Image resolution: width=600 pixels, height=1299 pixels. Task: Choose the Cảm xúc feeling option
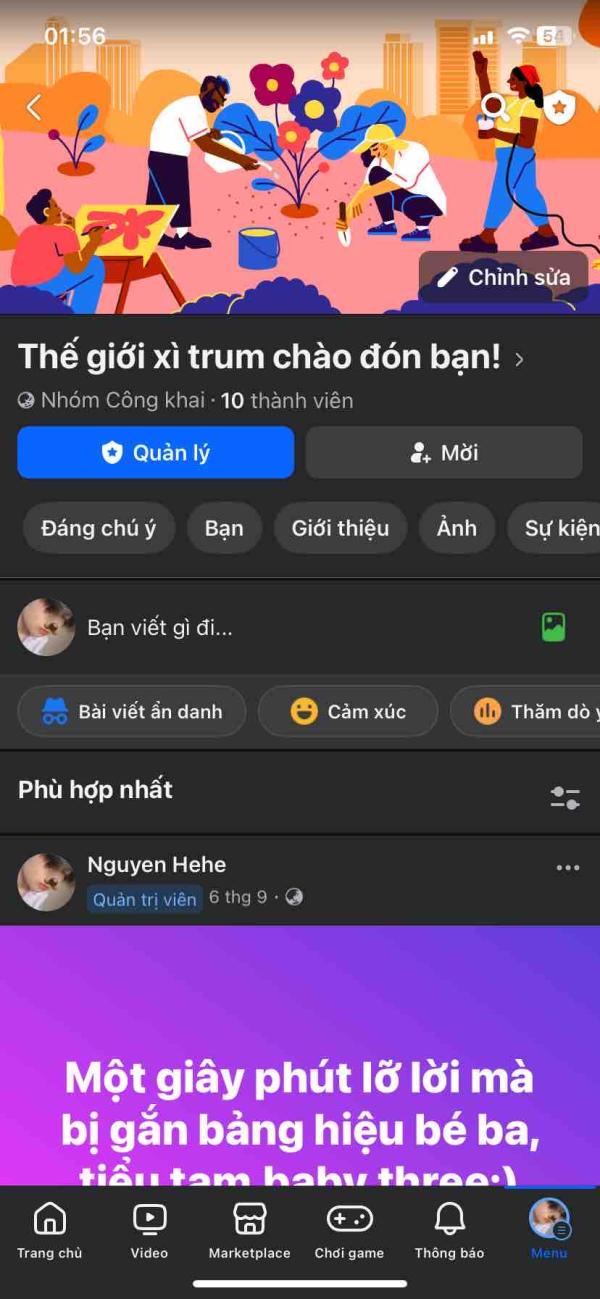click(348, 712)
